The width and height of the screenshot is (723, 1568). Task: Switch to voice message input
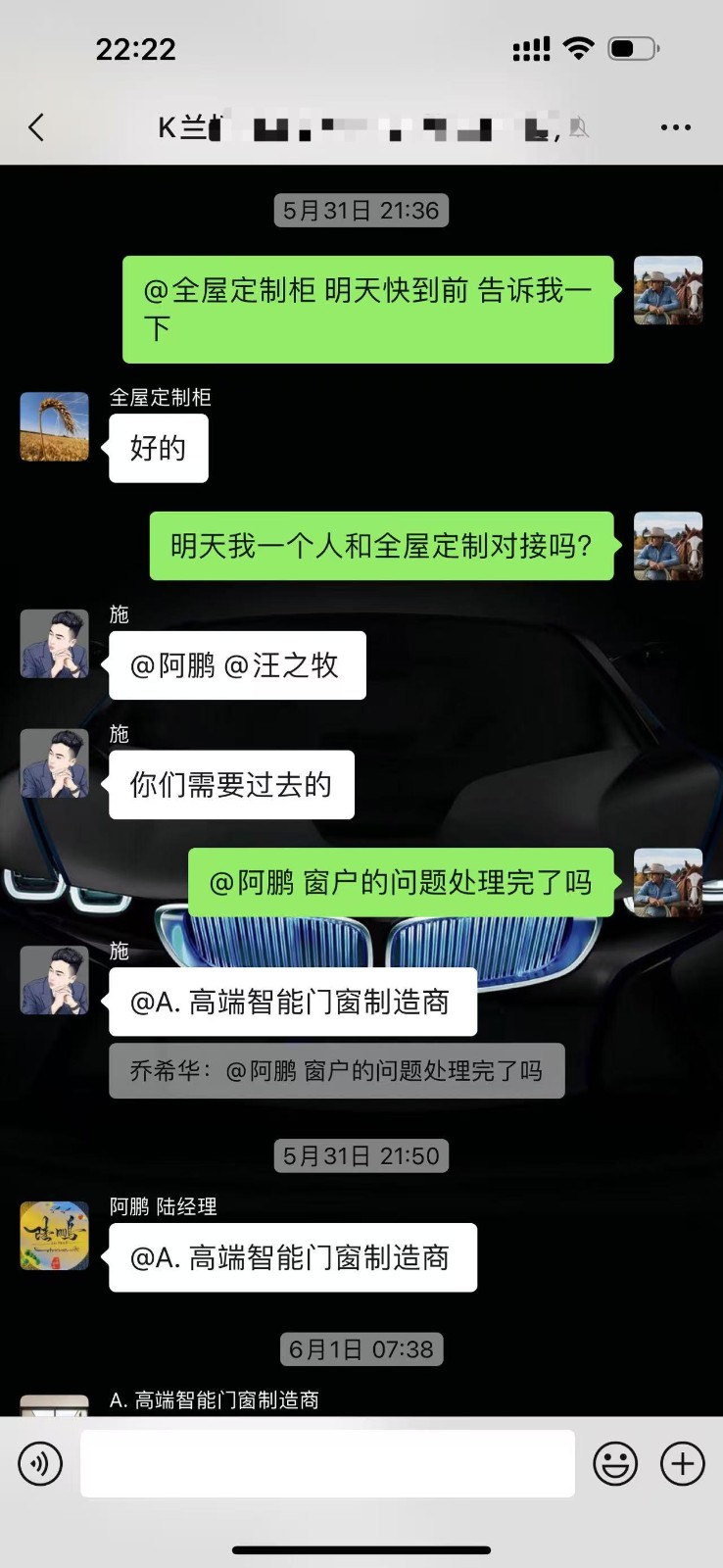click(x=40, y=1464)
